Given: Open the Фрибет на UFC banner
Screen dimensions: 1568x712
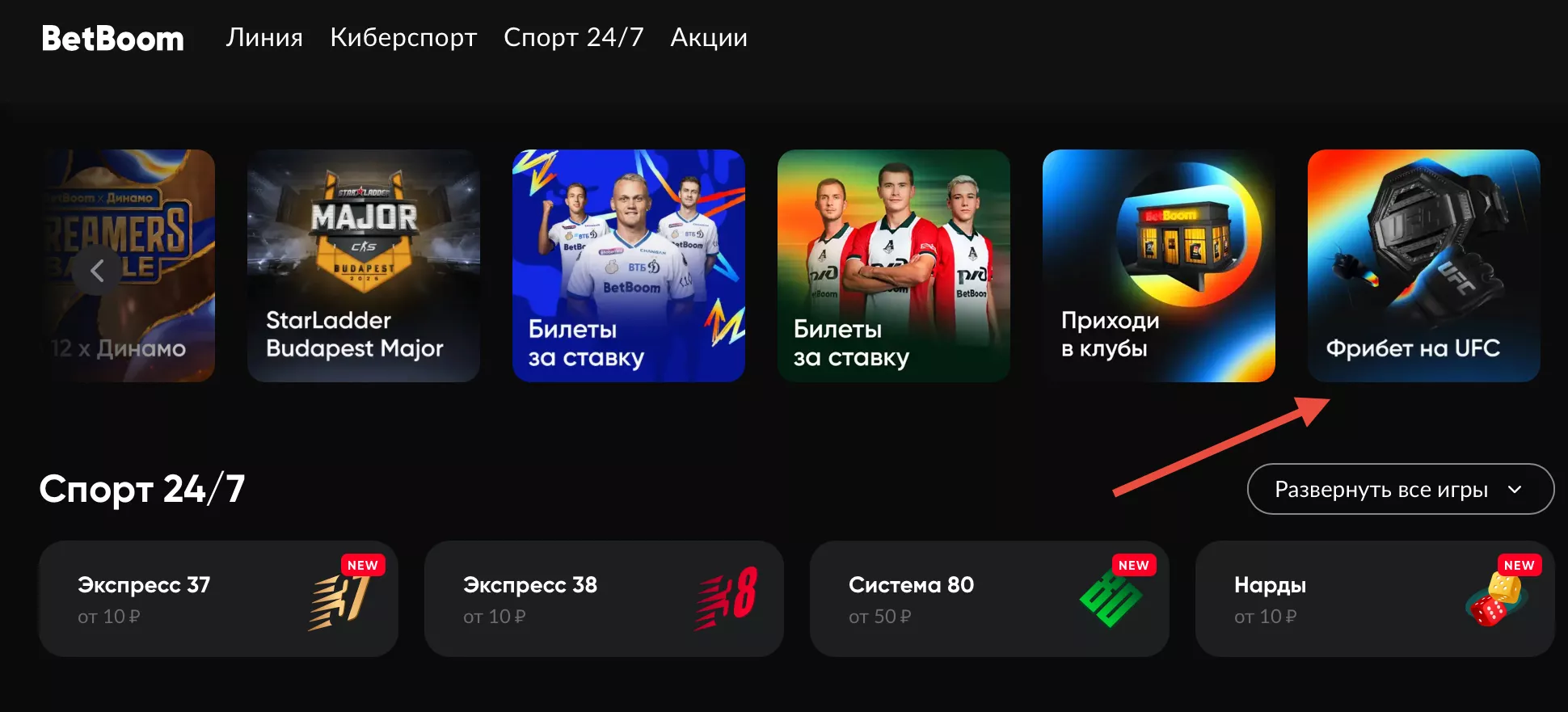Looking at the screenshot, I should point(1424,265).
